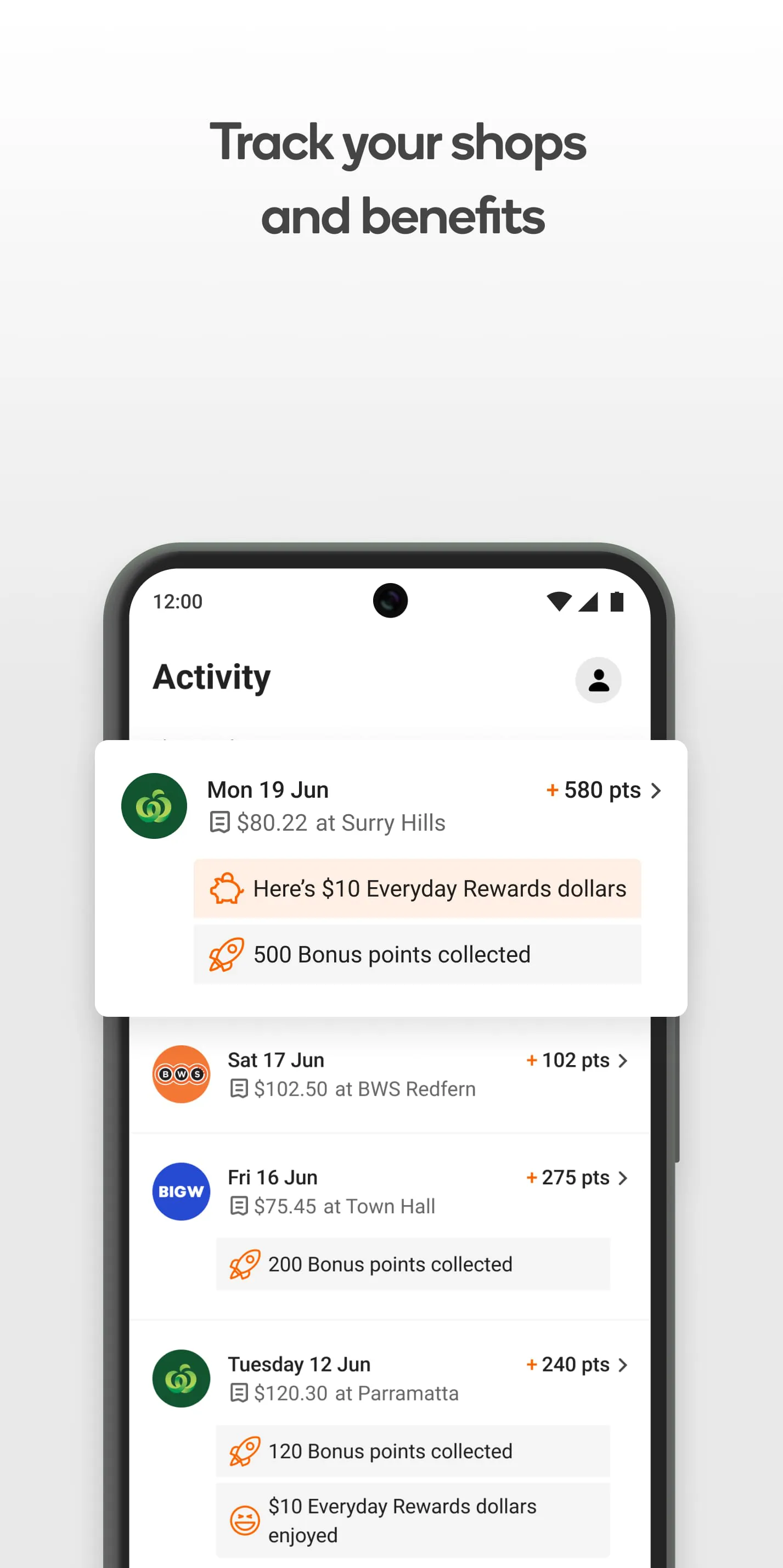
Task: Click the battery indicator in status bar
Action: click(616, 601)
